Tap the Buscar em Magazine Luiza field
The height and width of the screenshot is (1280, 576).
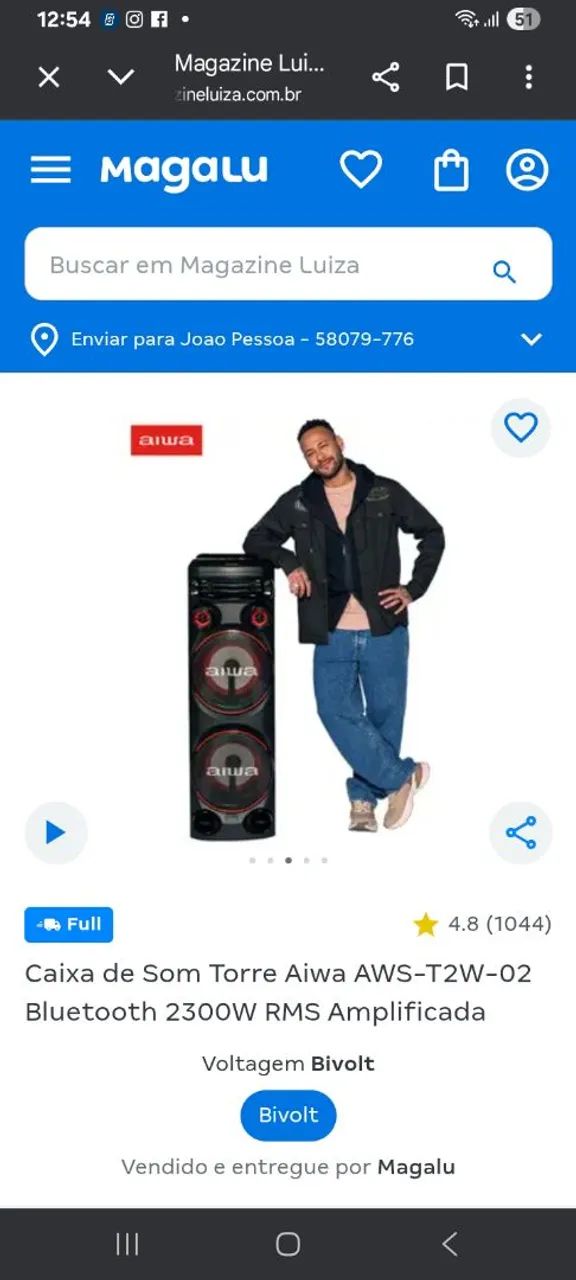(288, 264)
